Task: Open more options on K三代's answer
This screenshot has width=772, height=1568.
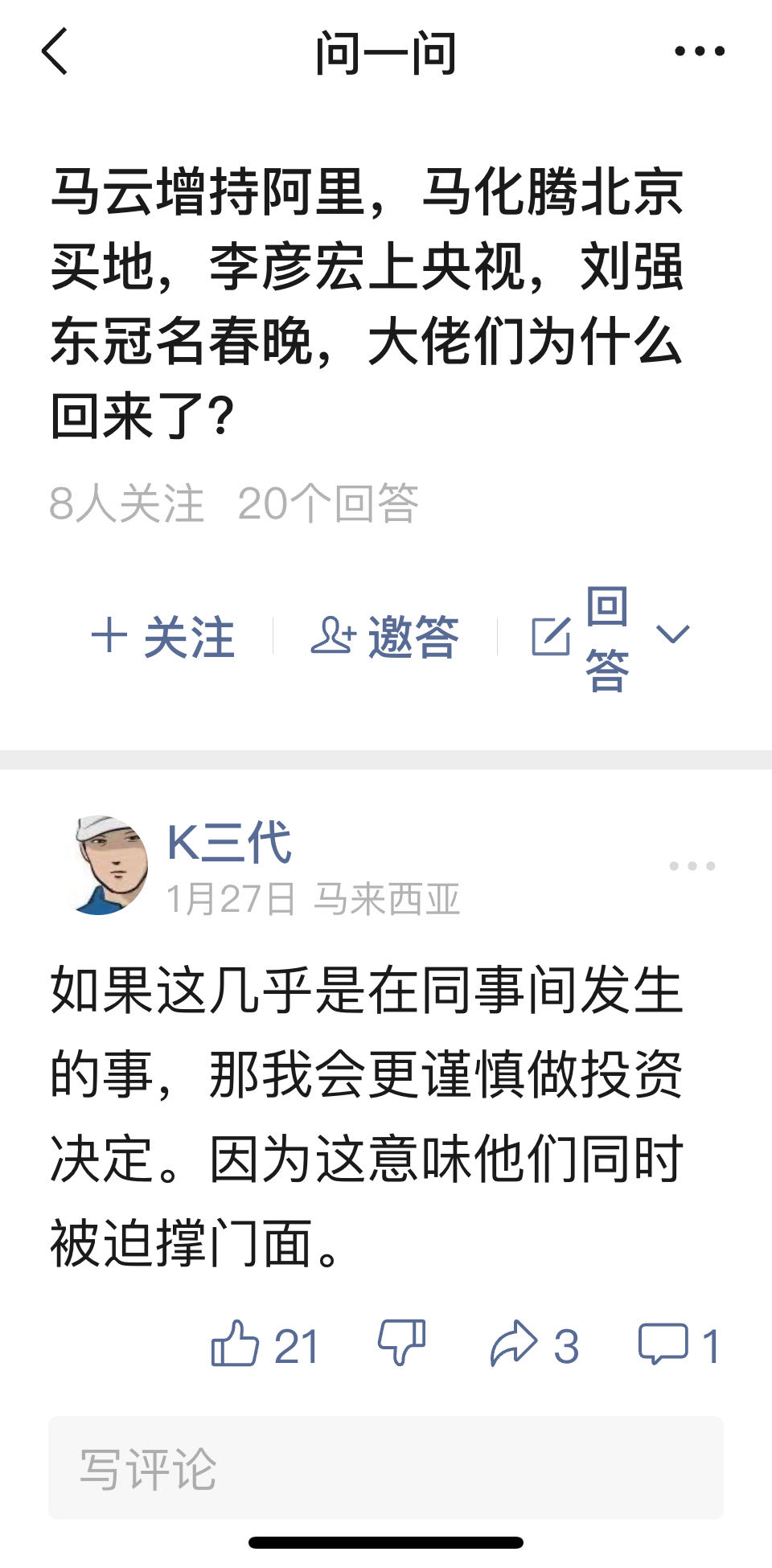Action: tap(692, 866)
